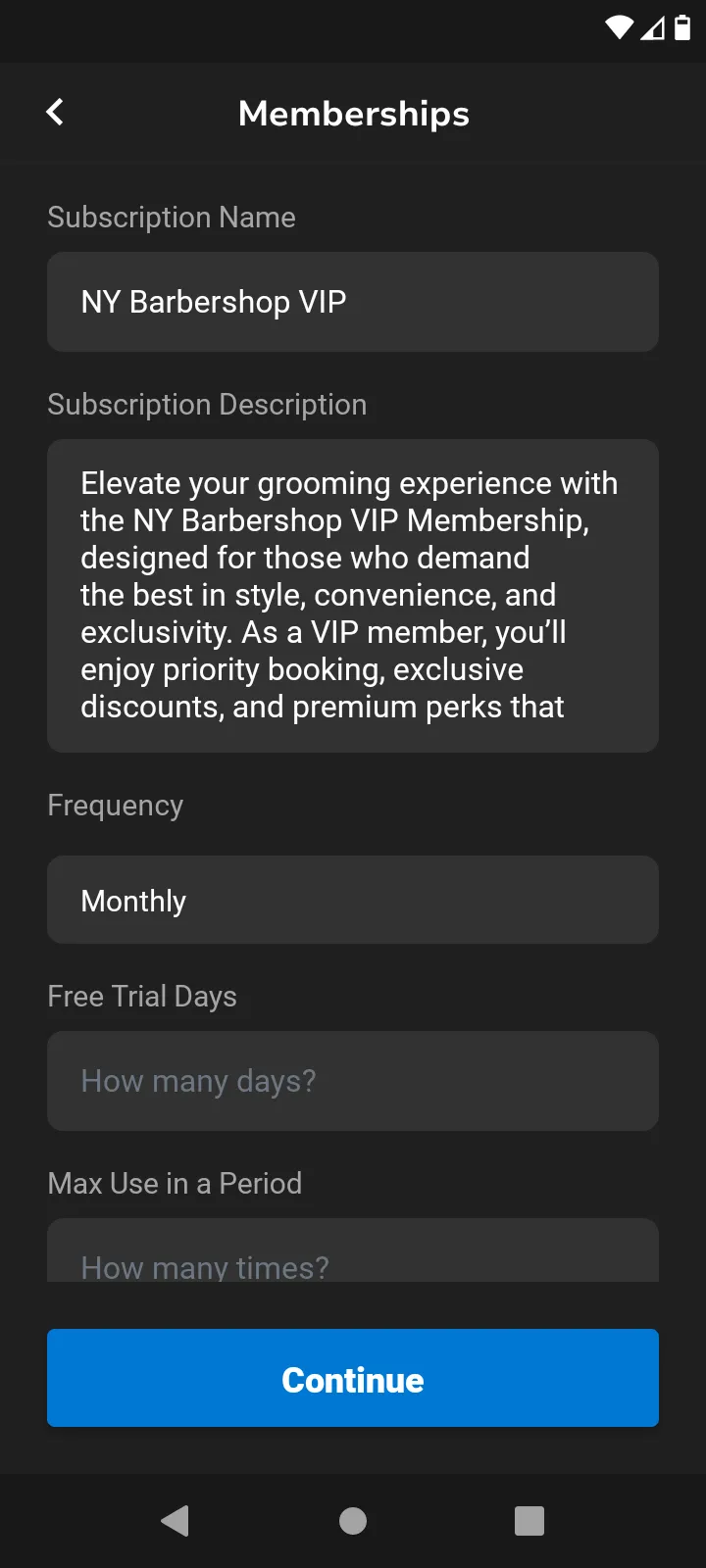
Task: Edit the Subscription Description text box
Action: 353,595
